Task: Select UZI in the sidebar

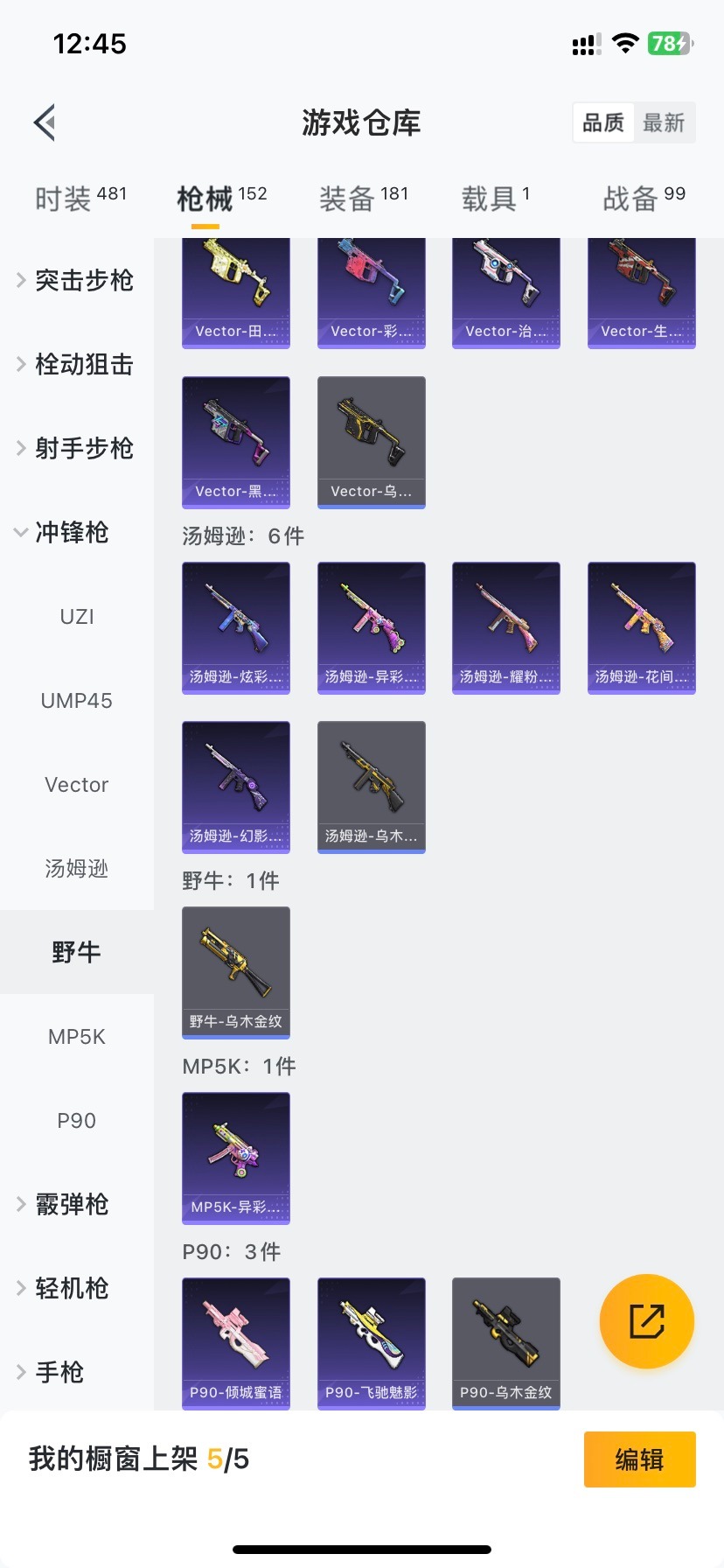Action: click(x=77, y=616)
